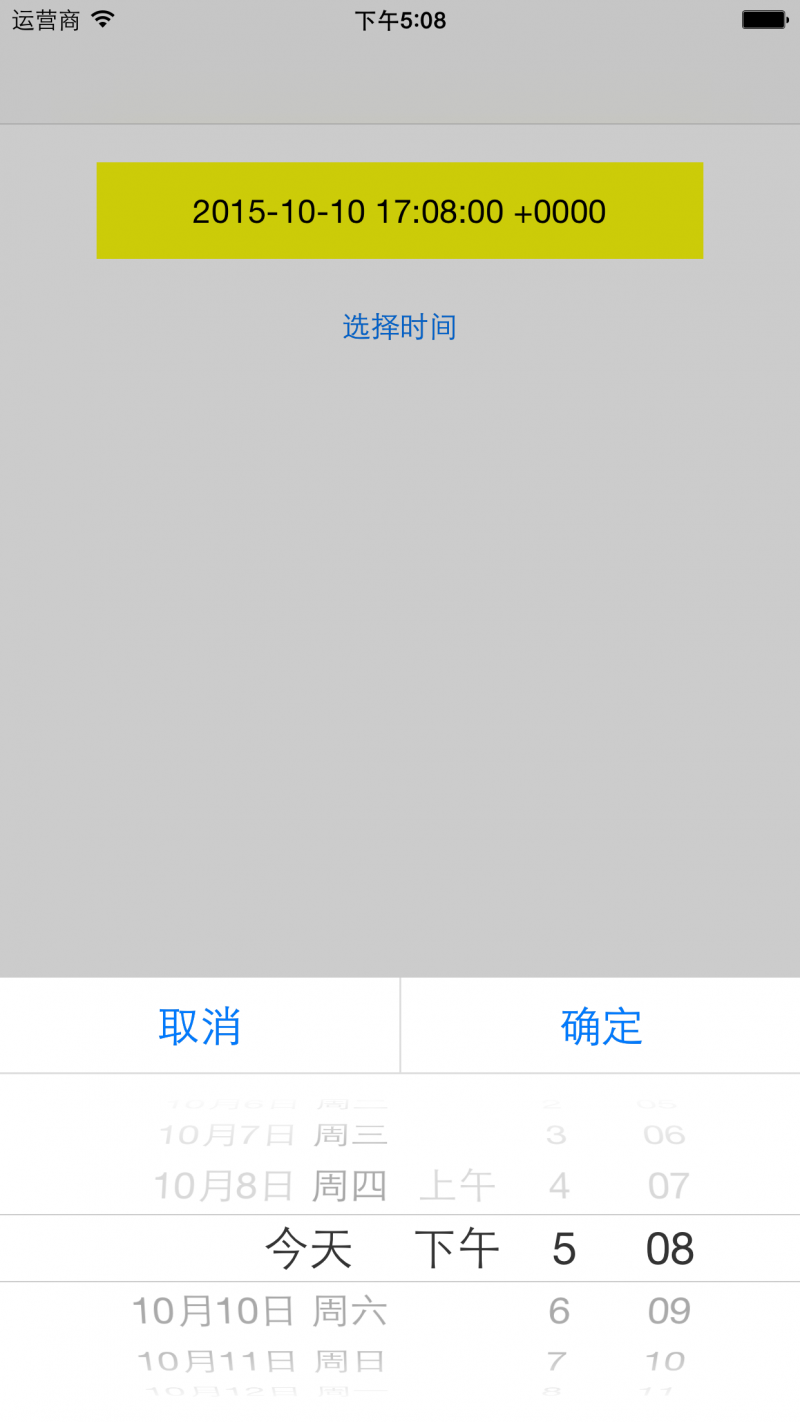The width and height of the screenshot is (800, 1422).
Task: Pick hour 5 on the hour wheel
Action: (x=562, y=1248)
